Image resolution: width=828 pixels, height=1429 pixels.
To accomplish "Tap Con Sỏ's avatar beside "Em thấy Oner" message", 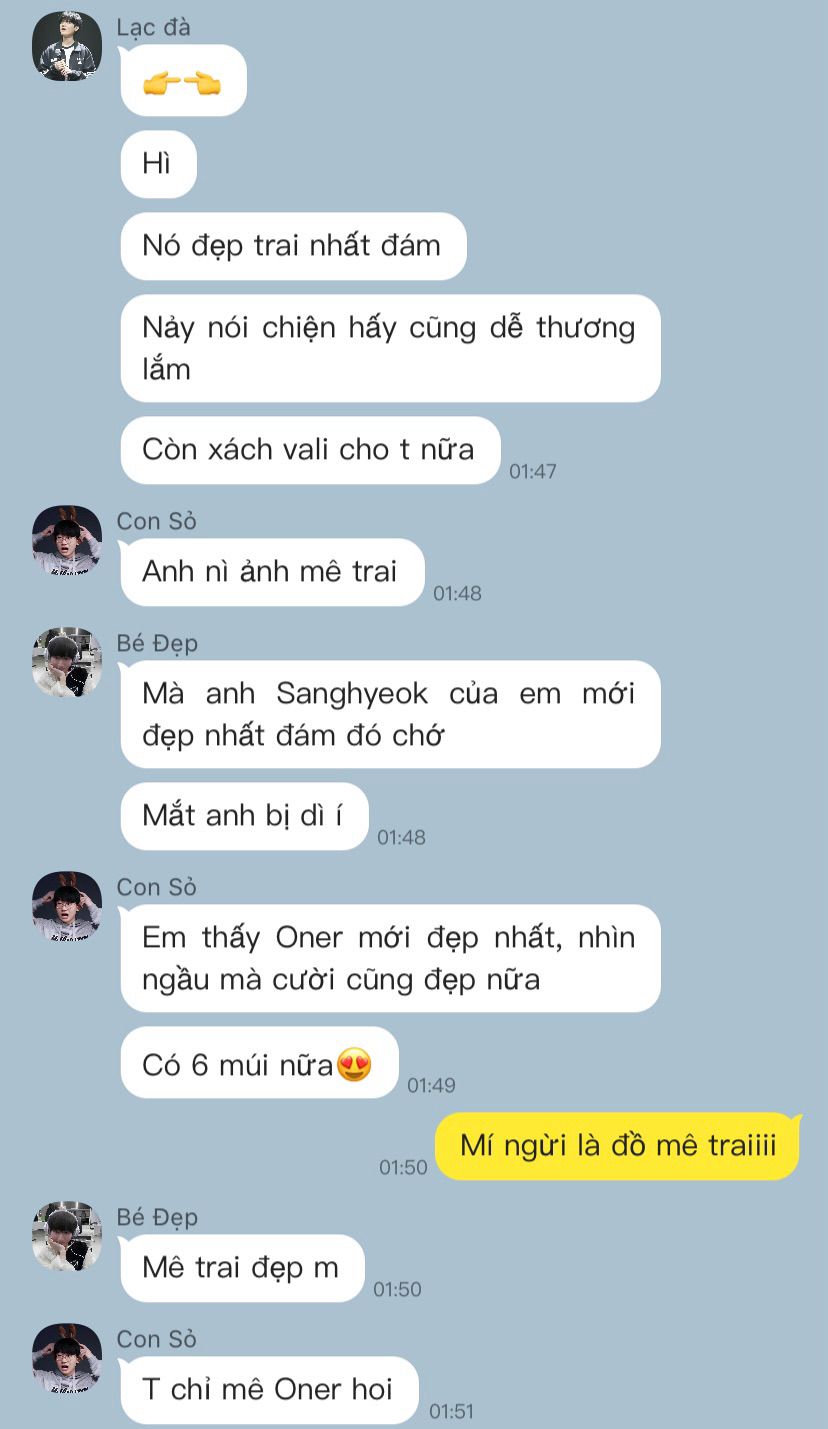I will pos(67,906).
